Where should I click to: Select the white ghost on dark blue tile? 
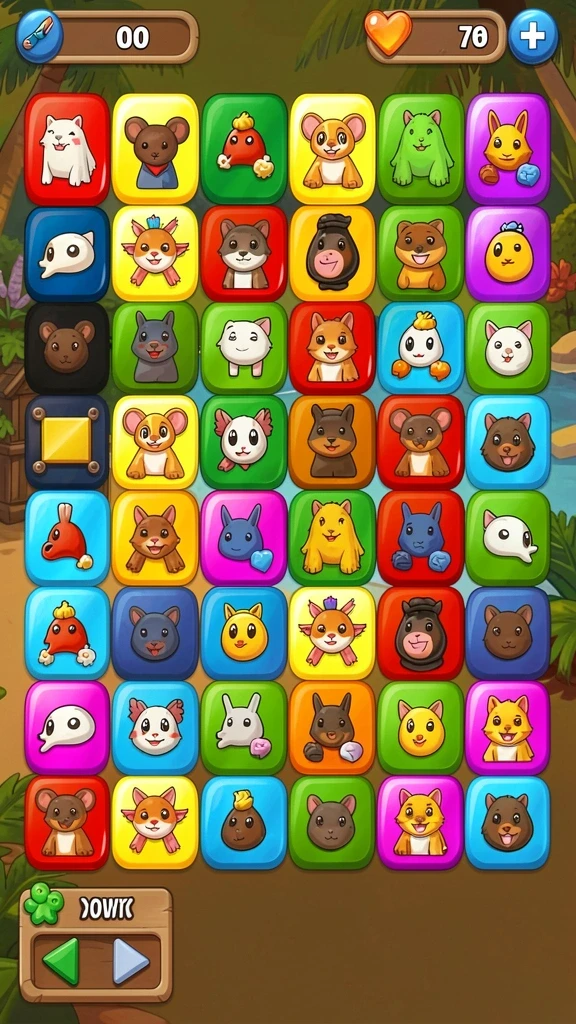pos(67,253)
